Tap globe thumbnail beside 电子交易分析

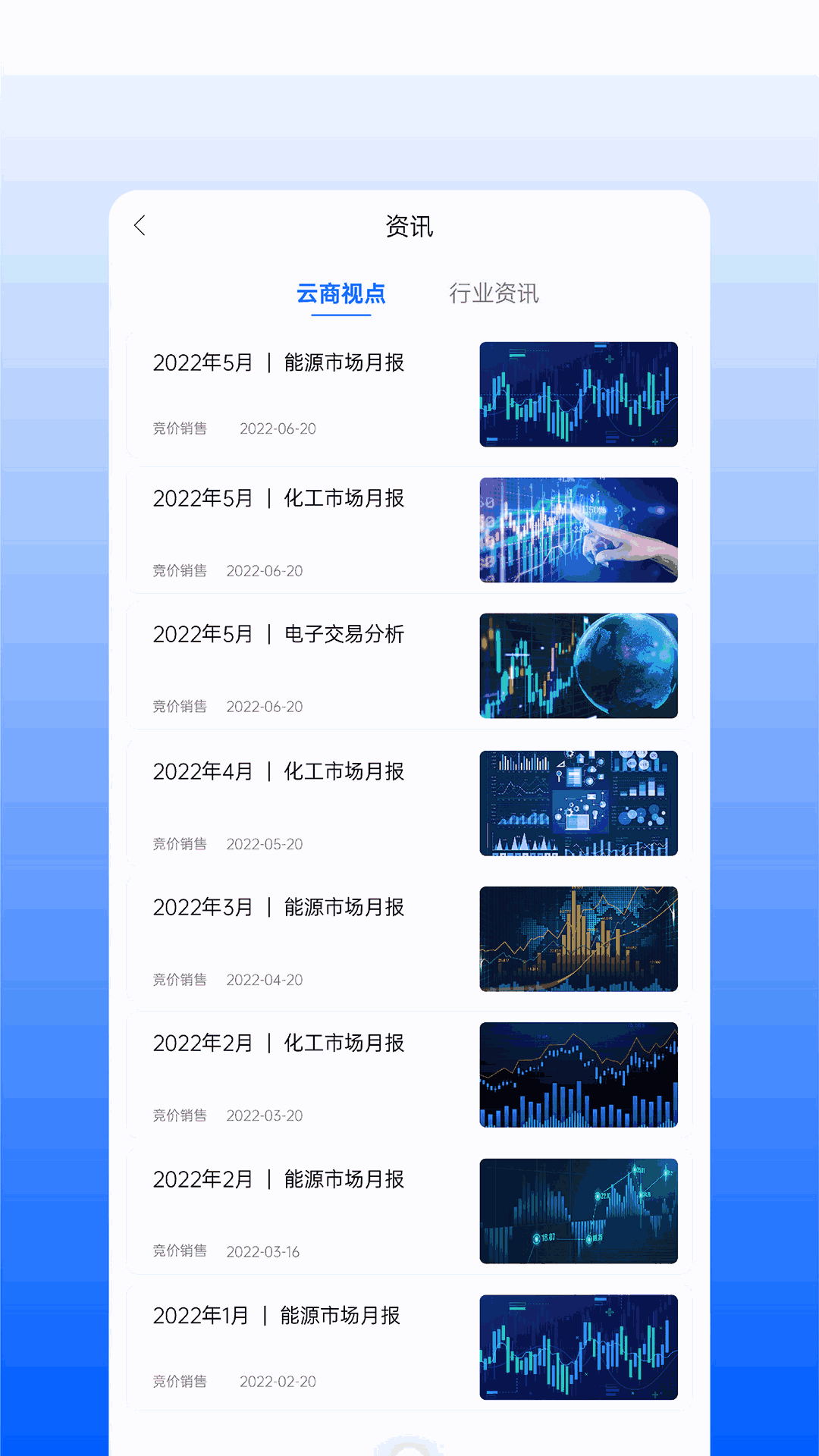(579, 666)
